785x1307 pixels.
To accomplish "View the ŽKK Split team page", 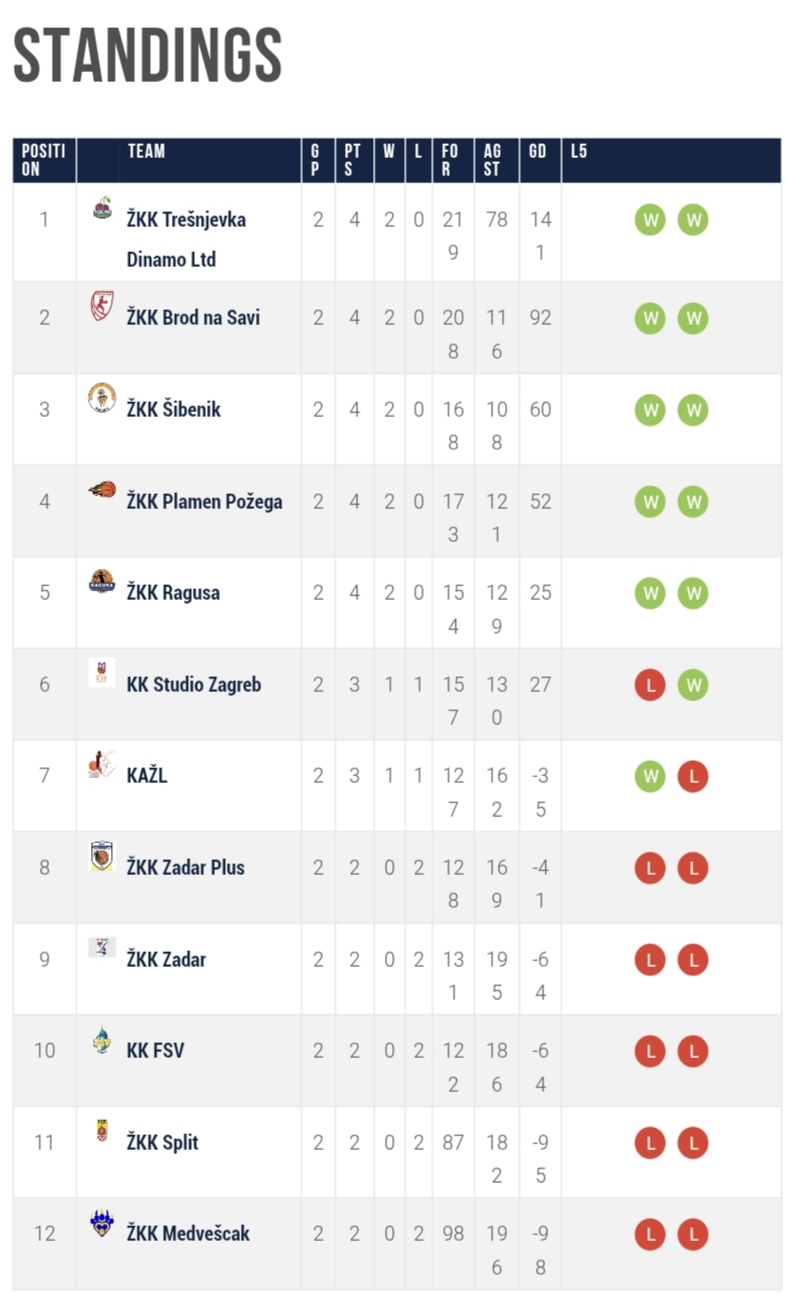I will pos(162,1142).
